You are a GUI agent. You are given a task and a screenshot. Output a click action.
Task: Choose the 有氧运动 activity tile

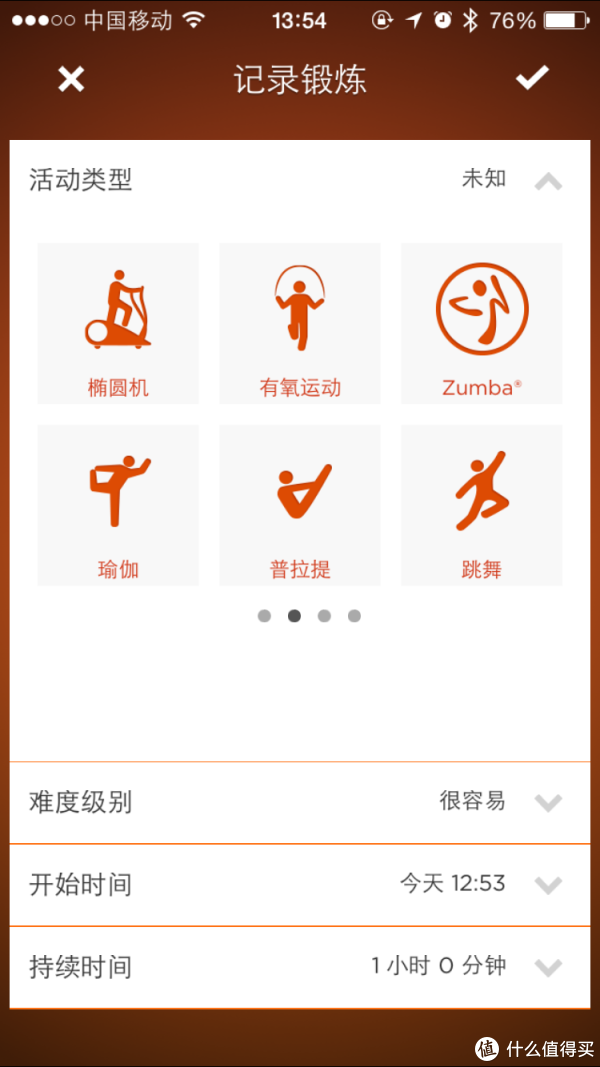point(300,324)
